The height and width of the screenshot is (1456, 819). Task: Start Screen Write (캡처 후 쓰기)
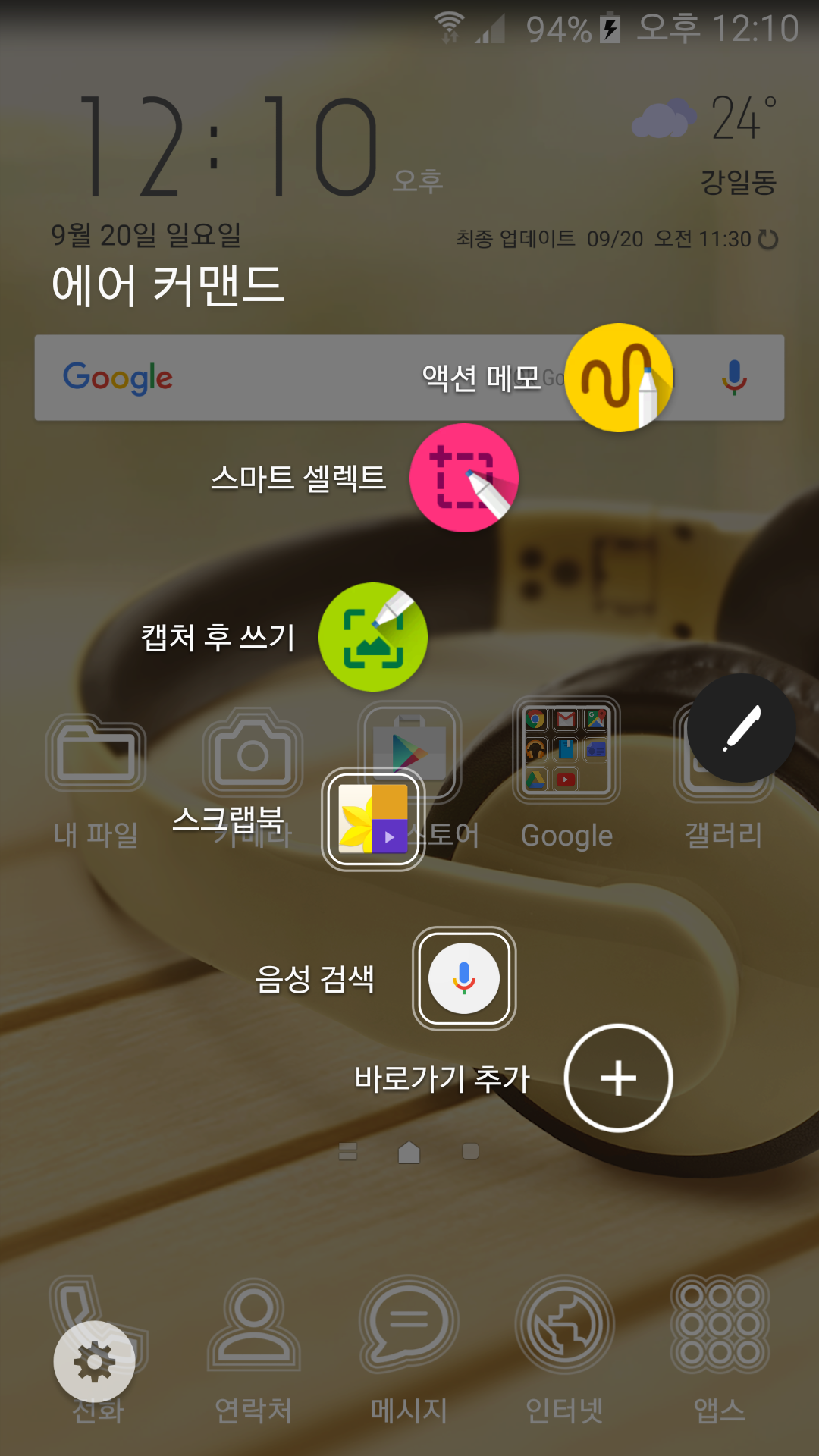click(x=372, y=637)
